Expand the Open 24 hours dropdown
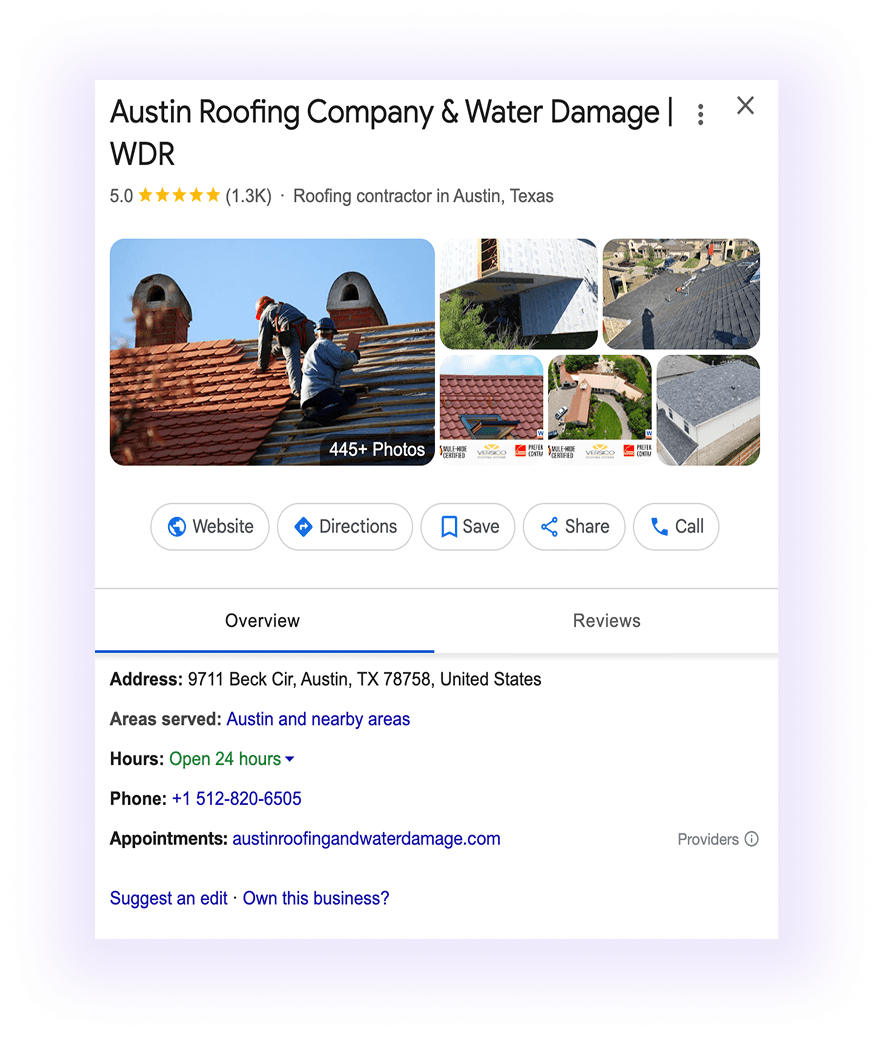Screen dimensions: 880x1039 pyautogui.click(x=289, y=759)
